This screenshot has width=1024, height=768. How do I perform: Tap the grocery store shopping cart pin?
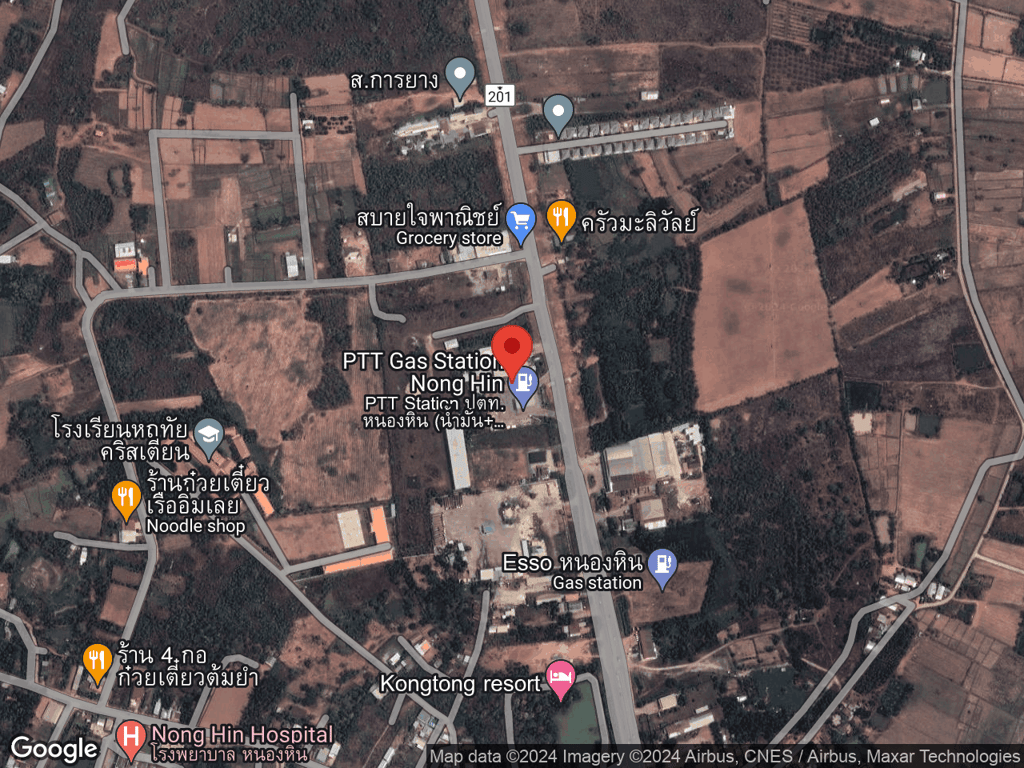pyautogui.click(x=520, y=219)
